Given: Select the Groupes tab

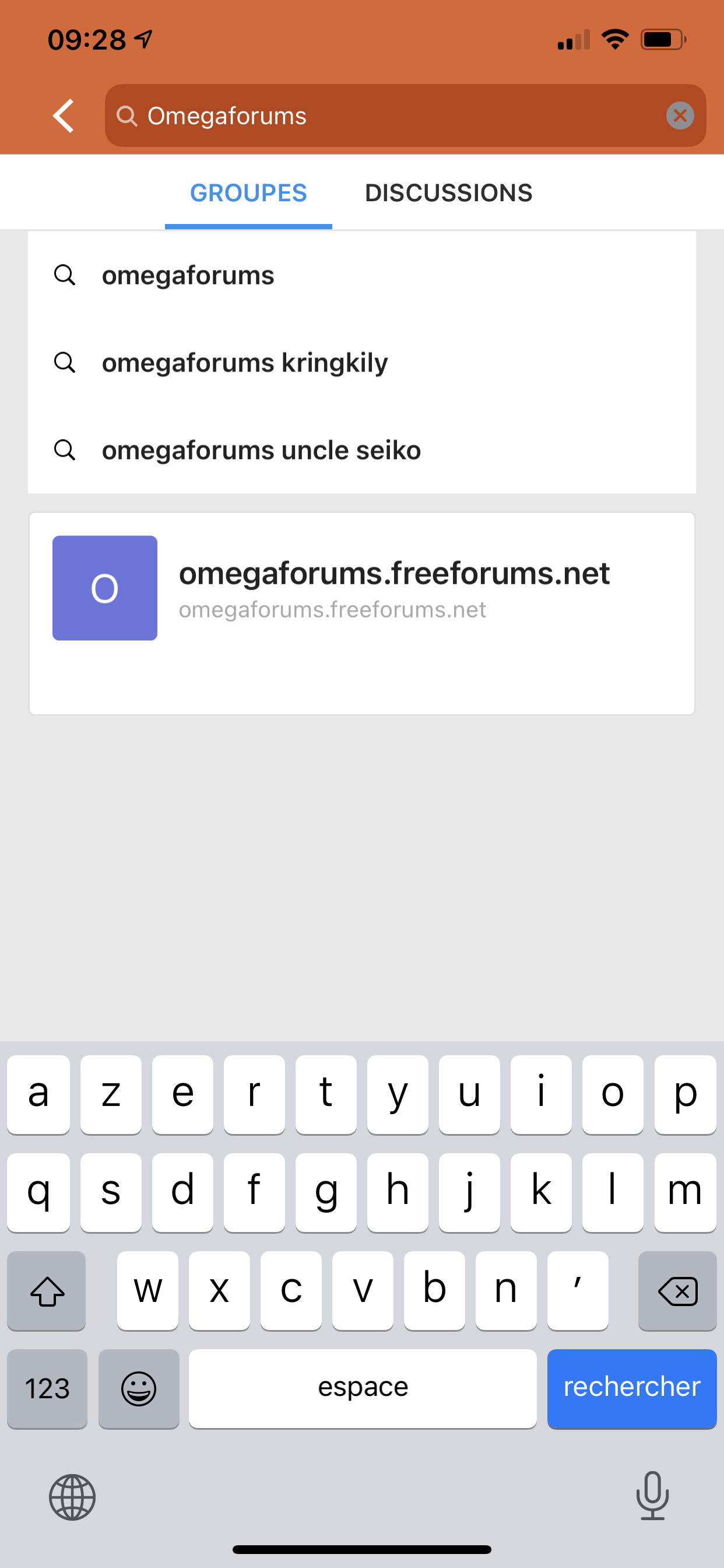Looking at the screenshot, I should (x=248, y=193).
